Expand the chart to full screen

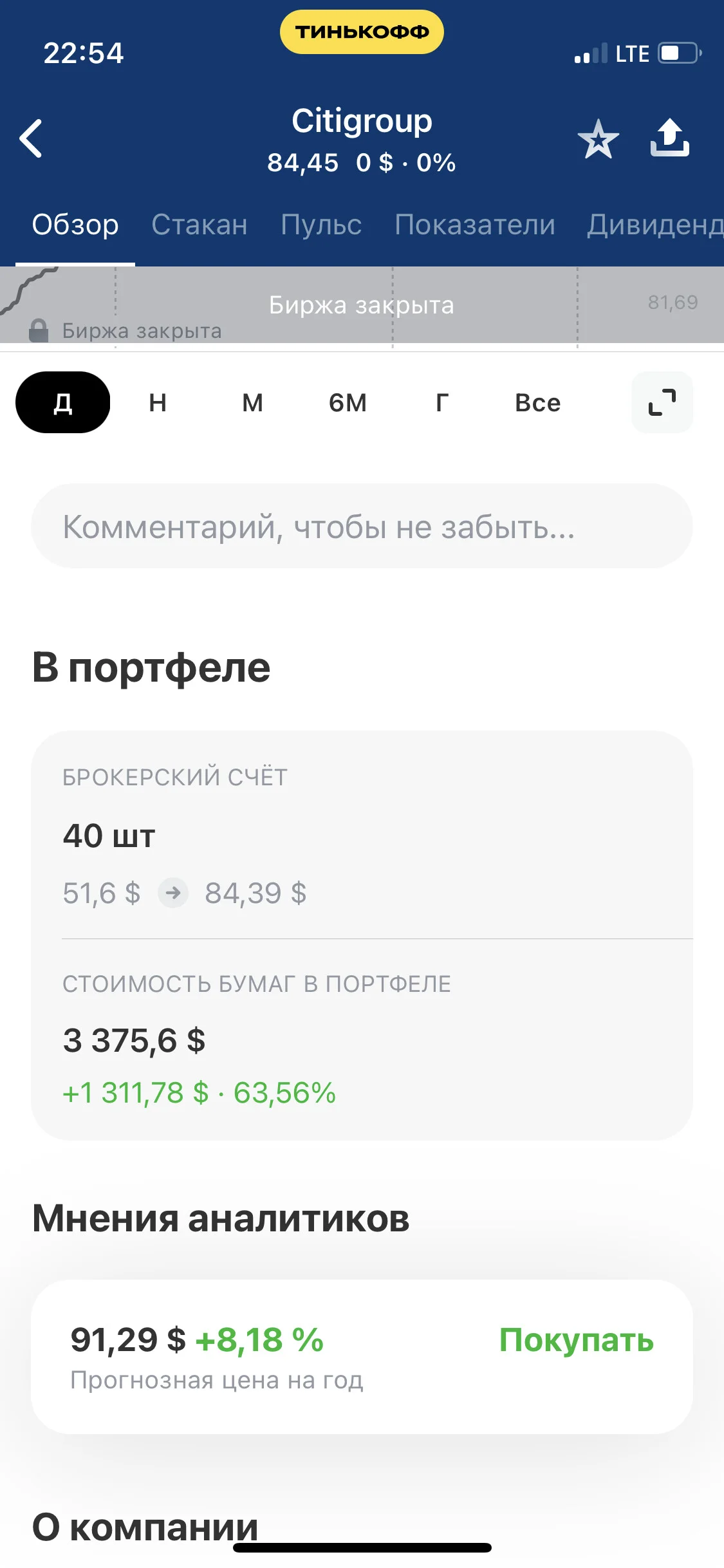pyautogui.click(x=662, y=402)
